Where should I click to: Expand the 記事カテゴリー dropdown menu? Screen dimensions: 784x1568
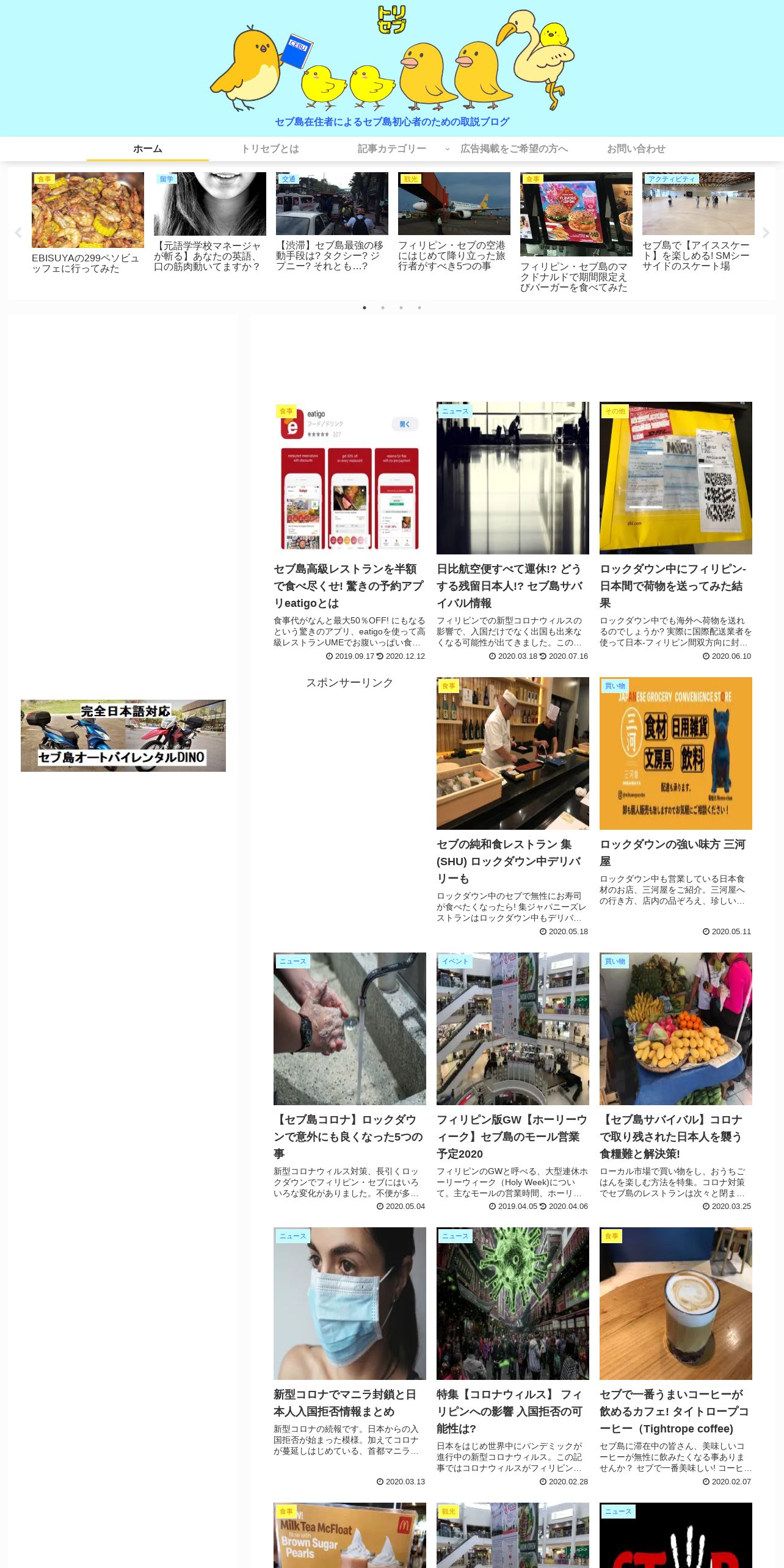click(392, 149)
